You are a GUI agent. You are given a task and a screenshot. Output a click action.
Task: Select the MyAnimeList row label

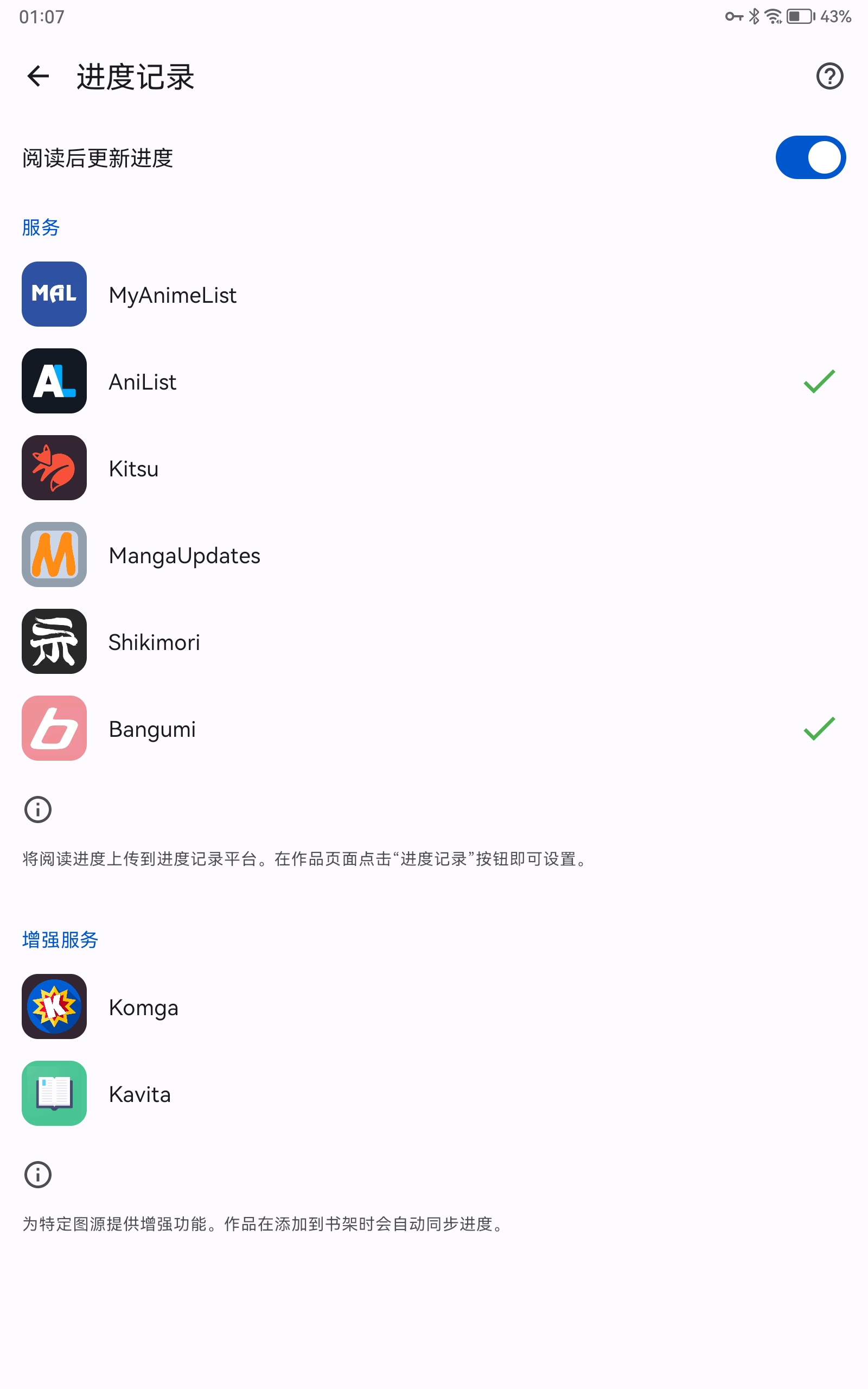(x=171, y=295)
